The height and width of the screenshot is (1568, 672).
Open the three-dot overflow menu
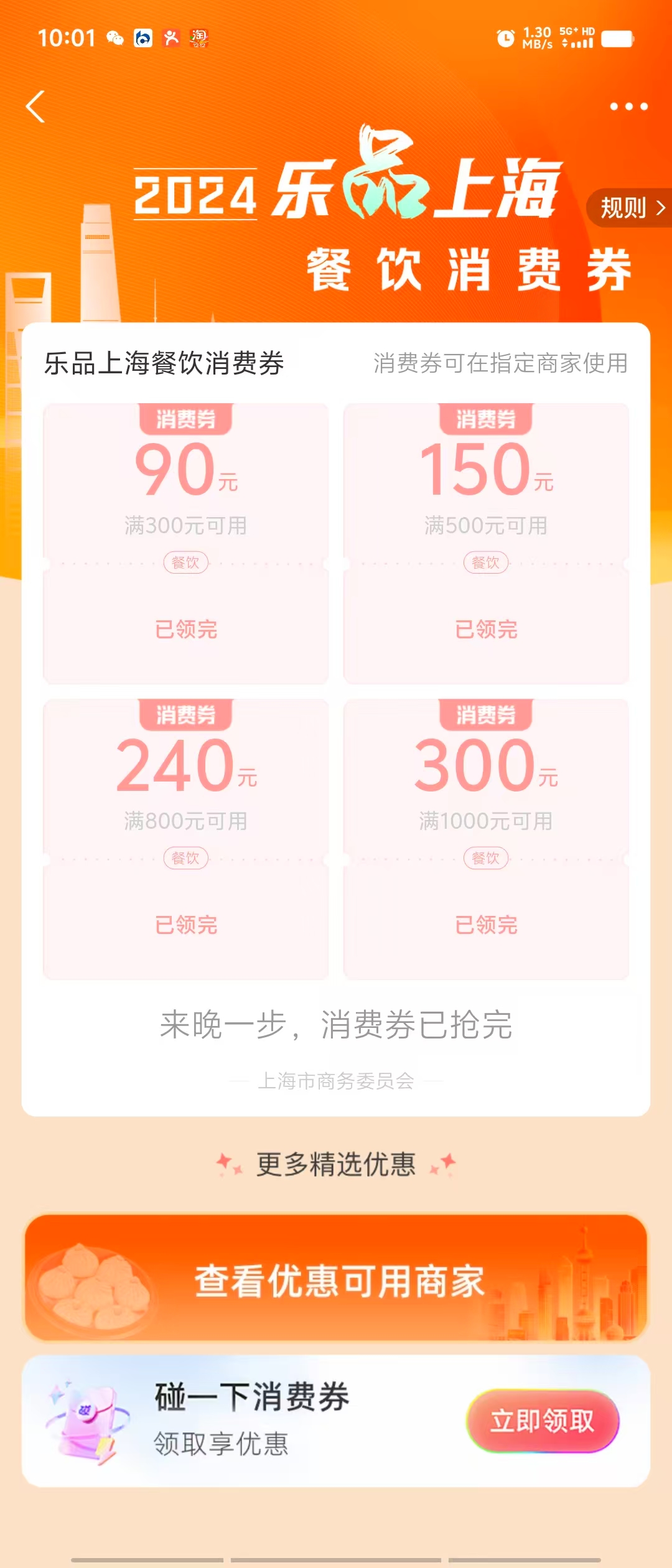pyautogui.click(x=628, y=107)
